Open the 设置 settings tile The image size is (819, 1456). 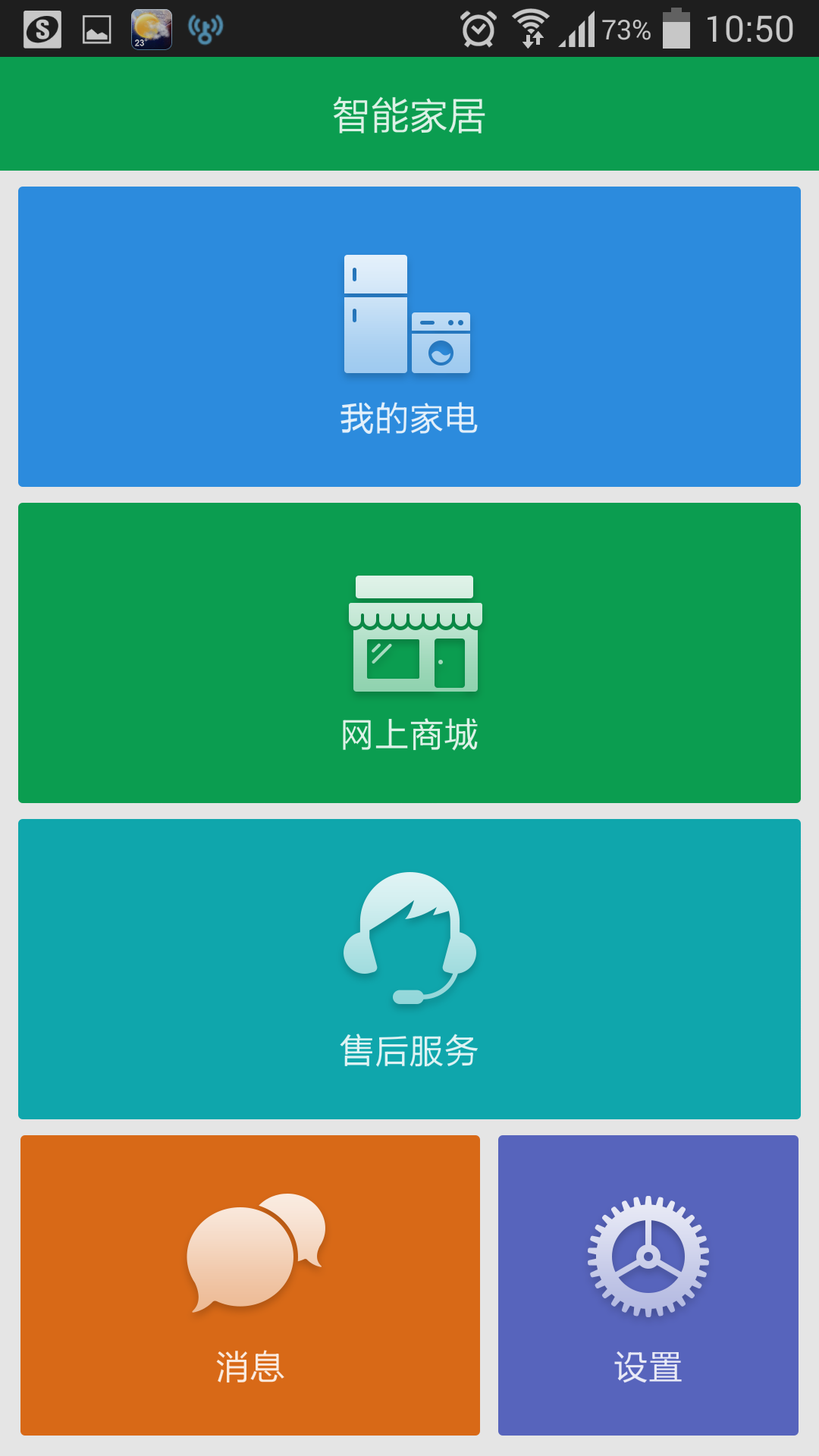648,1285
